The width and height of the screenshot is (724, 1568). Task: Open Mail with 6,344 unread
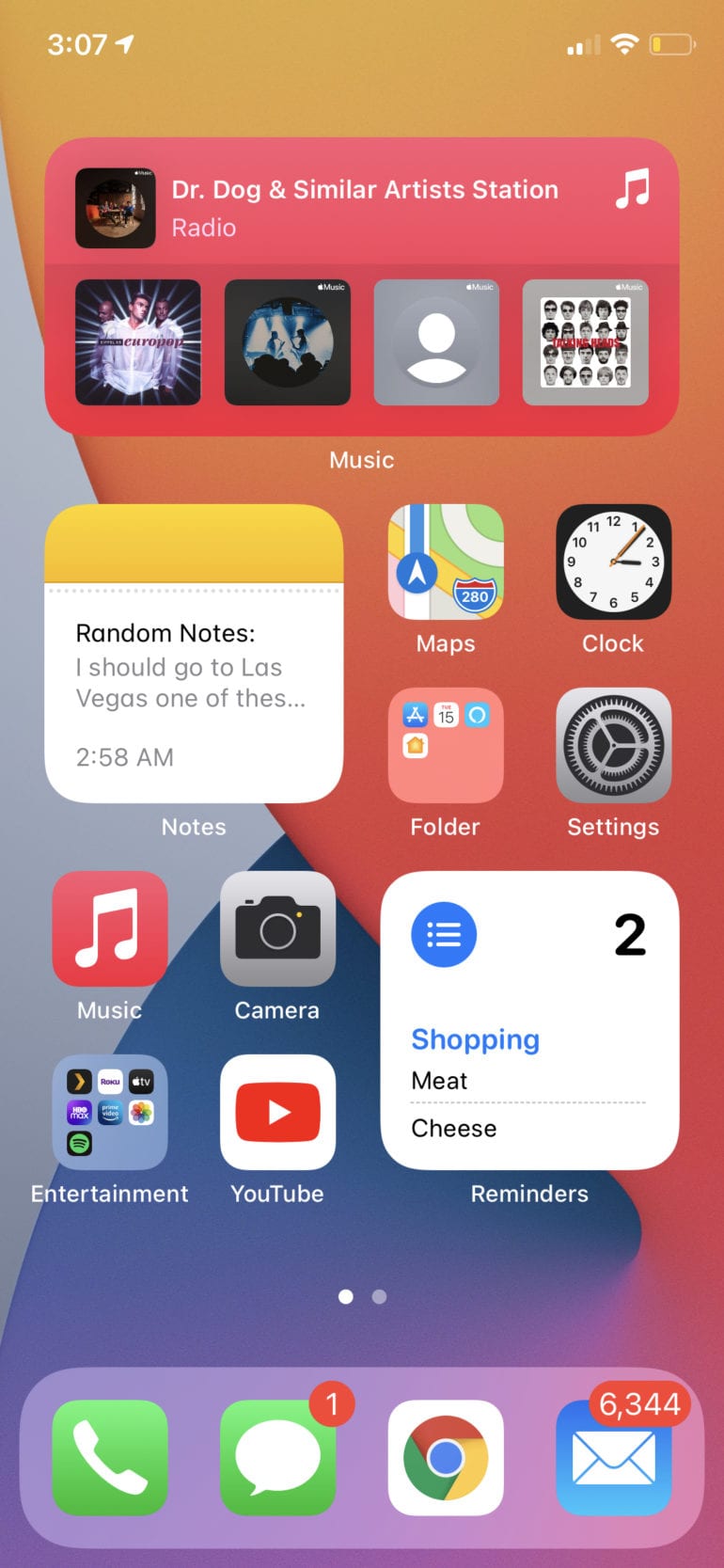pos(613,1457)
